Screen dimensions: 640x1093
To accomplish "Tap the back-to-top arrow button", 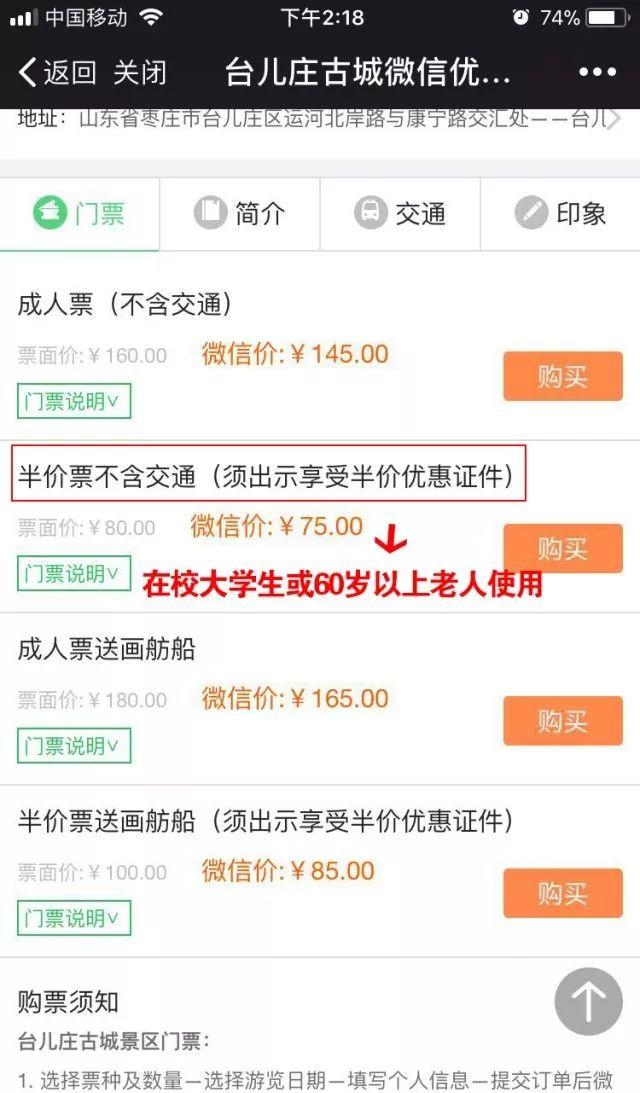I will (x=588, y=1001).
